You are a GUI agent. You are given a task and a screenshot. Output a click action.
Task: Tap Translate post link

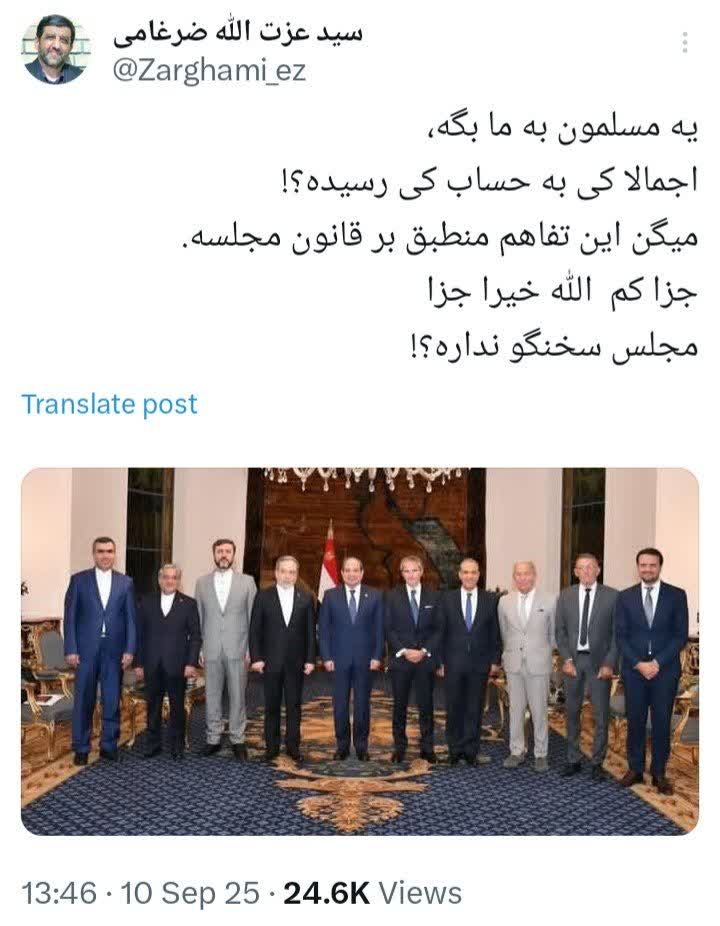pos(109,404)
